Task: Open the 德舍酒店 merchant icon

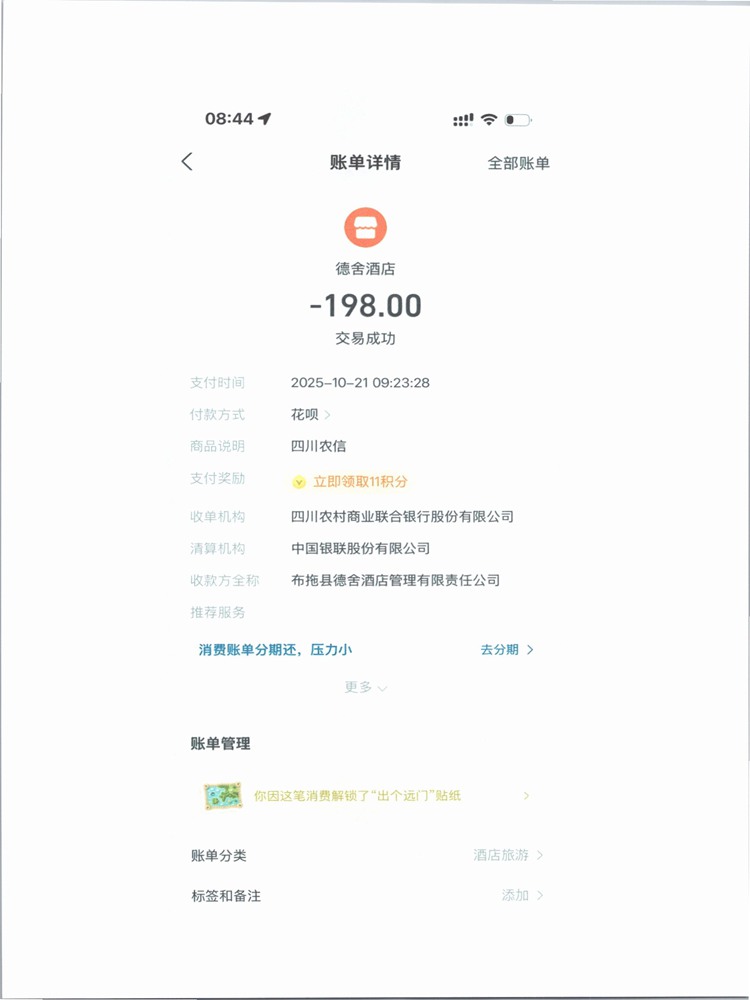Action: click(365, 227)
